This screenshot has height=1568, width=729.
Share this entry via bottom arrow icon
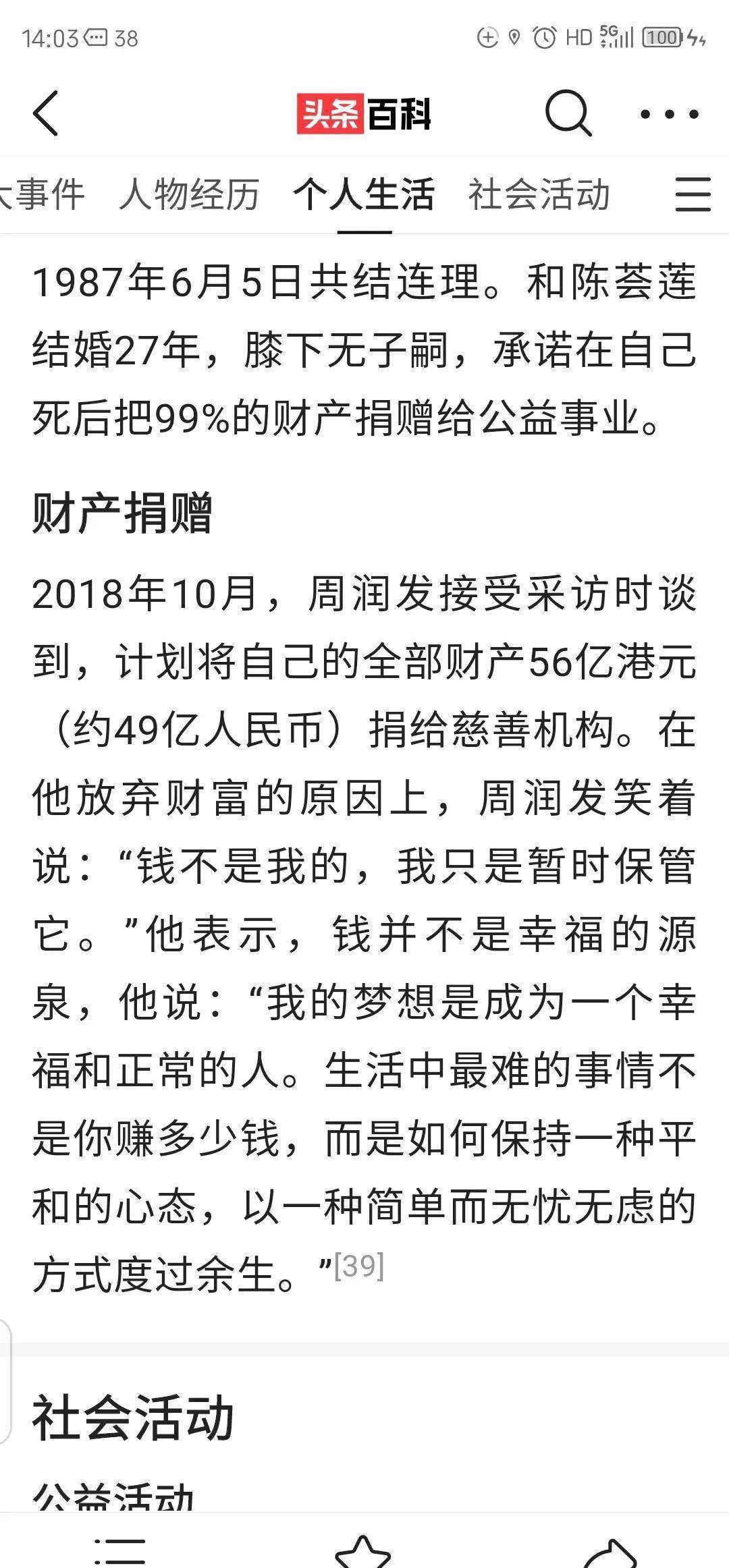pos(609,1552)
